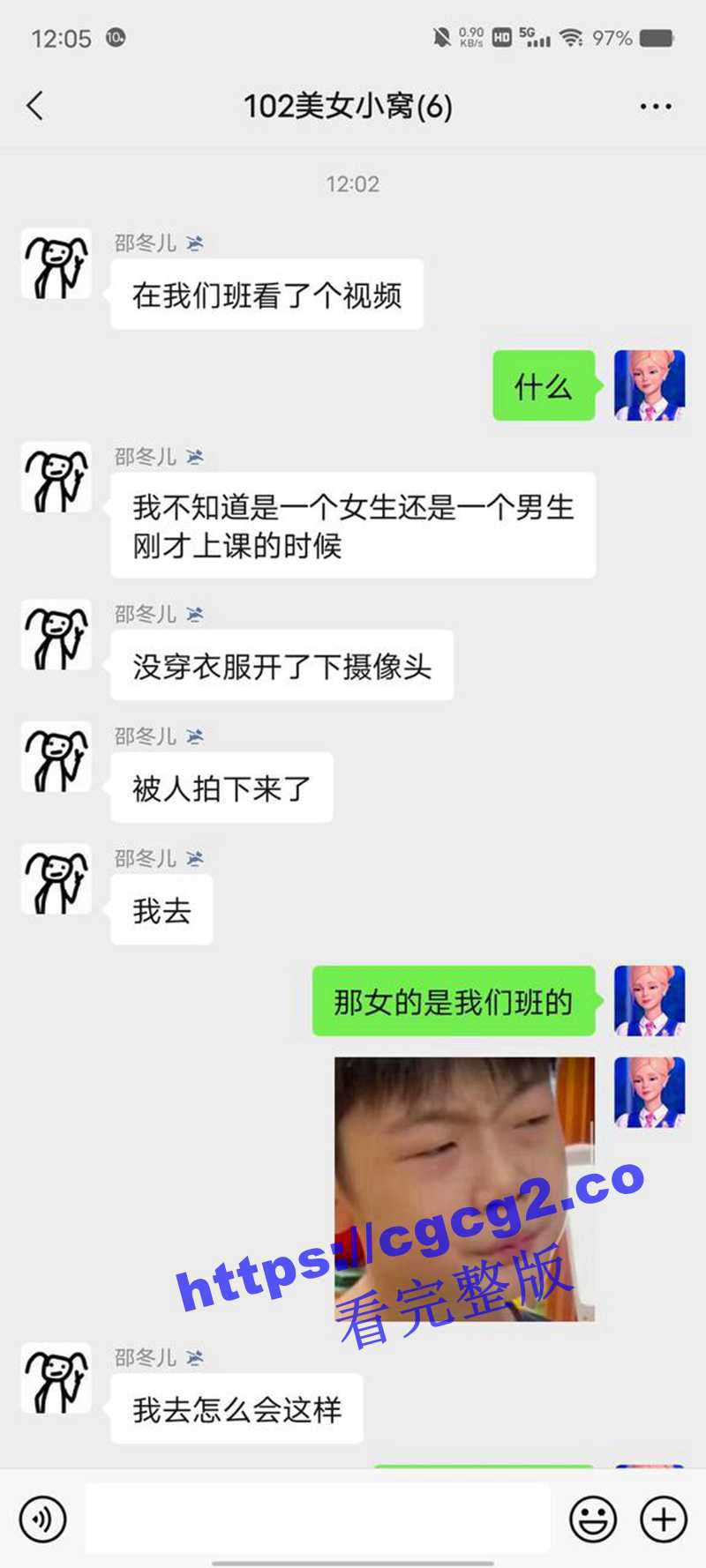Open the chat info overflow menu
This screenshot has height=1568, width=706.
(x=655, y=107)
